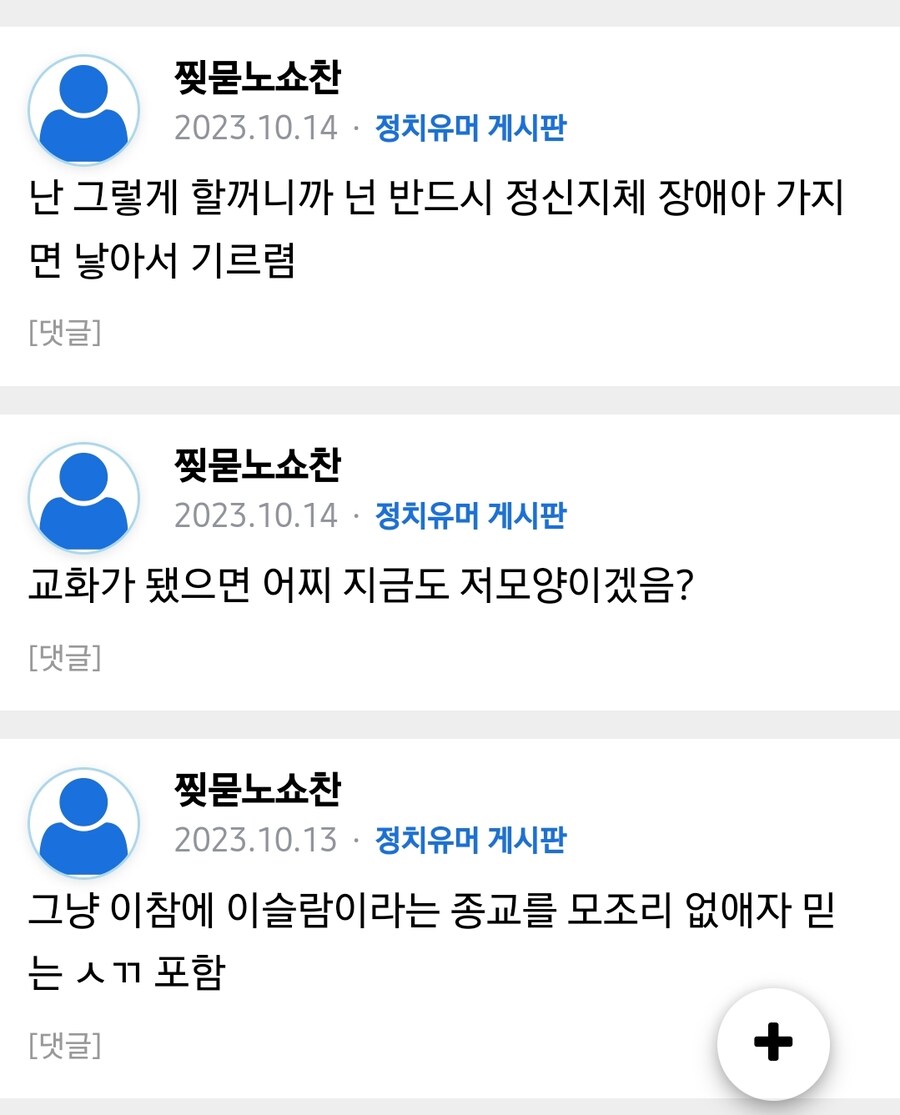
Task: Tap [댓글] under the 교화가 됐으면 comment
Action: [65, 657]
